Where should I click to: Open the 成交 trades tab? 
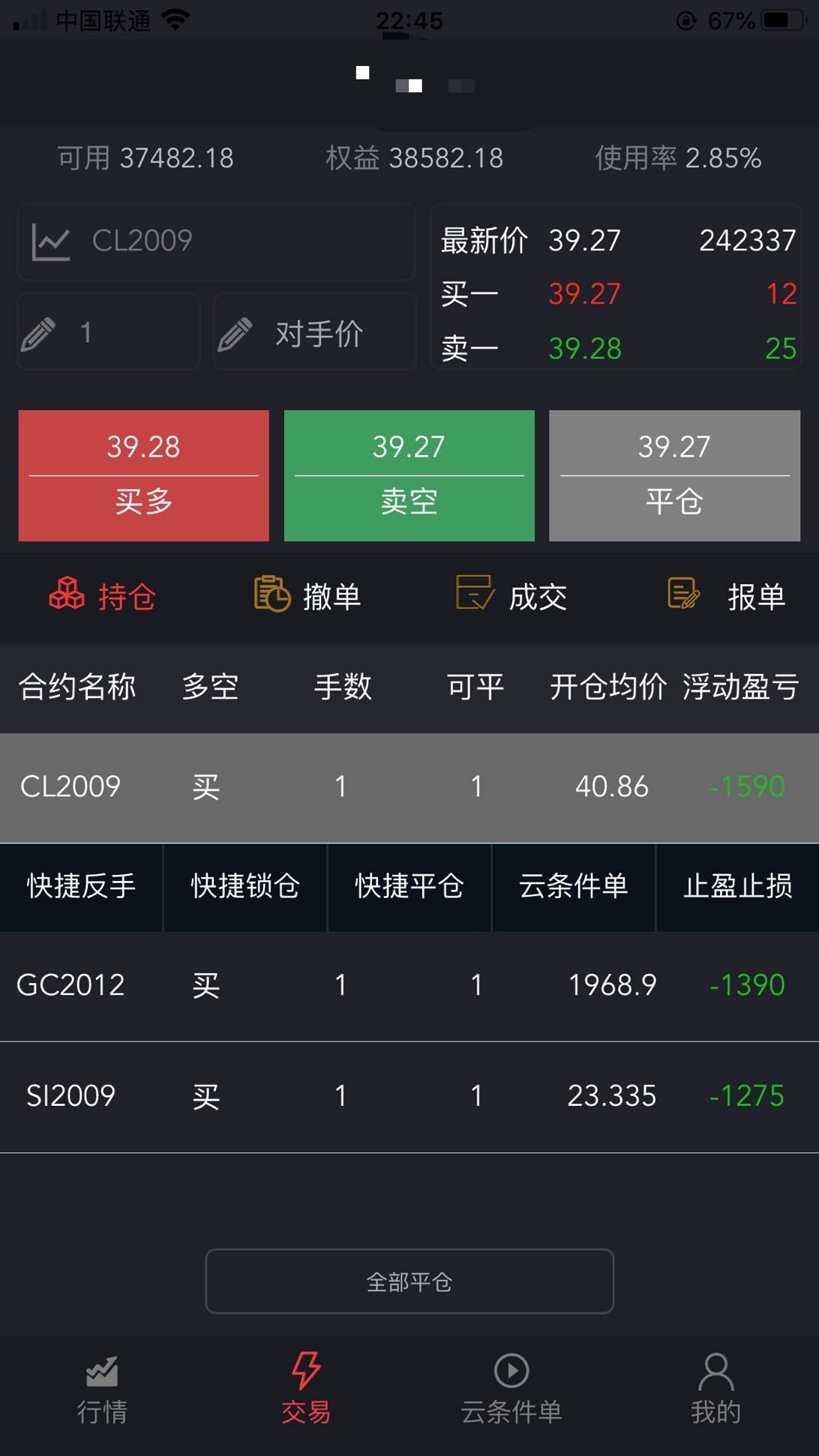[x=511, y=596]
